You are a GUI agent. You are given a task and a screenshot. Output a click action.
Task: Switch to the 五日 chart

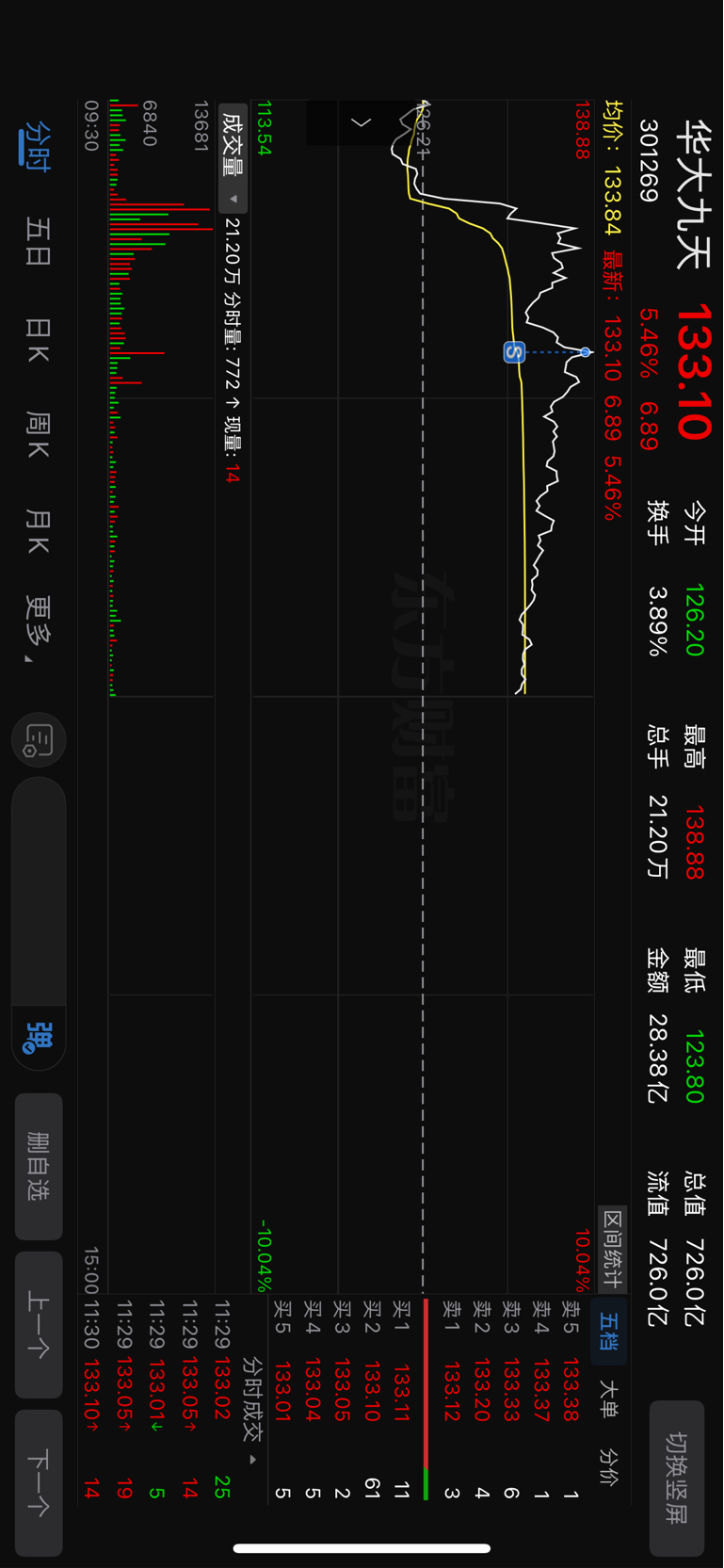38,241
